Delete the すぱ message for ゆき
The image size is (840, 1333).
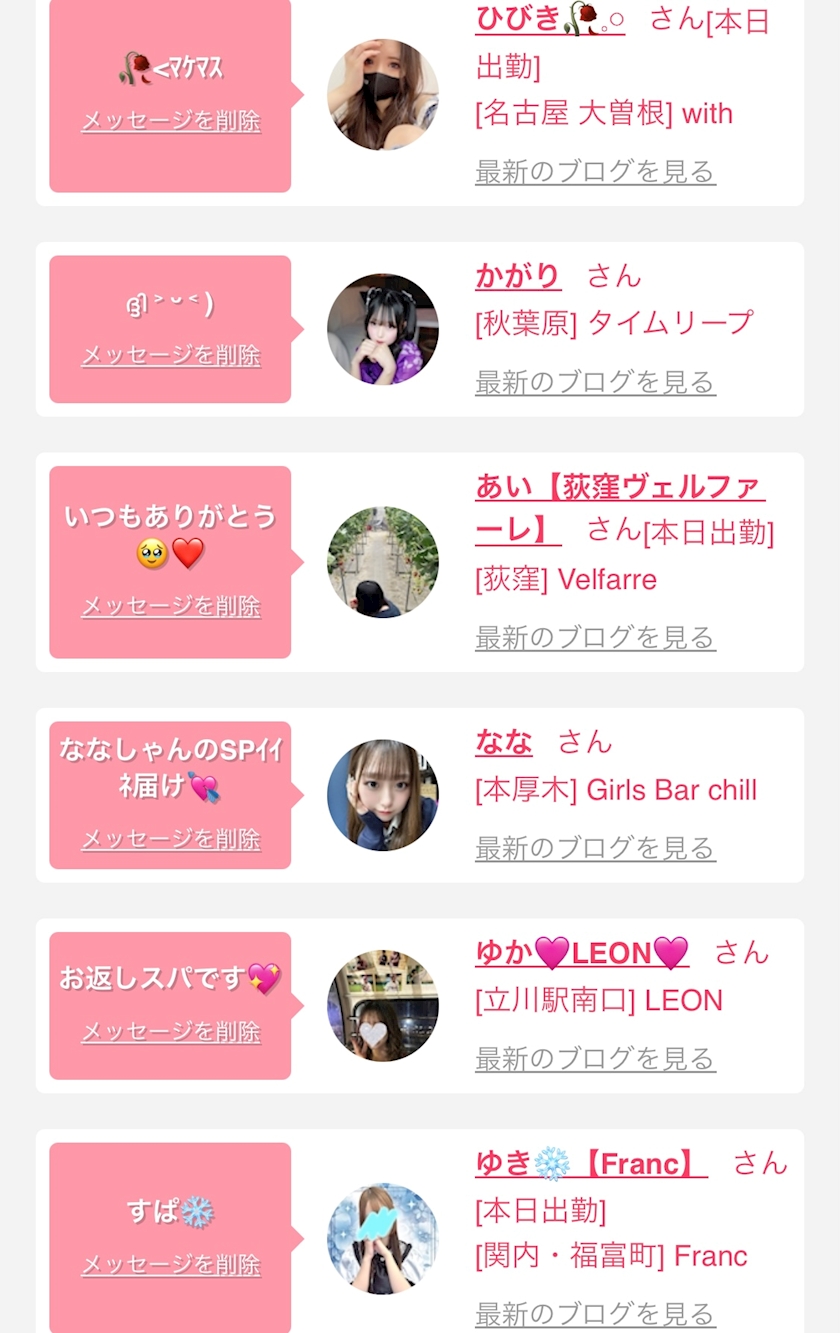pos(171,1265)
